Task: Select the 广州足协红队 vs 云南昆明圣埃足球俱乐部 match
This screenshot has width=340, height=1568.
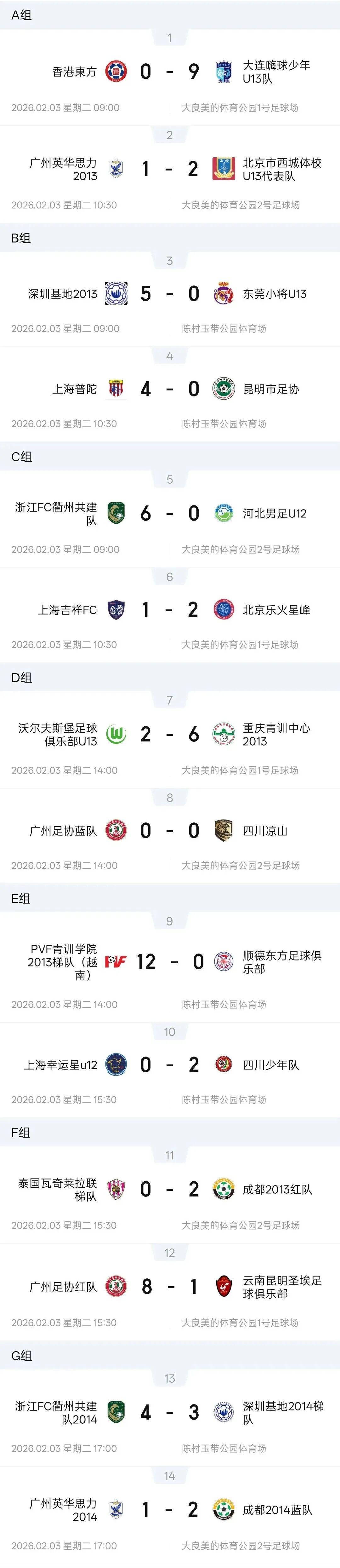Action: pos(170,1287)
